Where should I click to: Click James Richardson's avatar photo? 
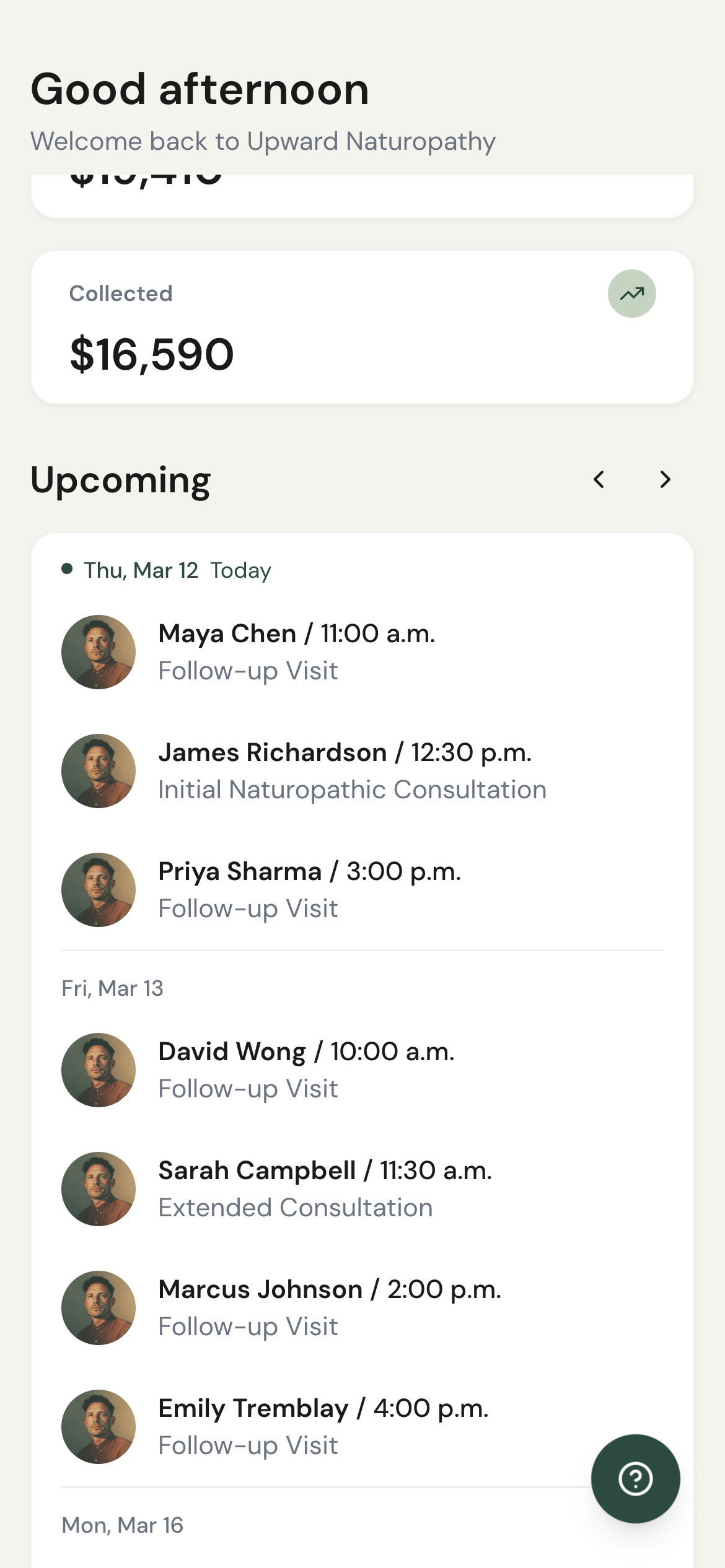(99, 771)
